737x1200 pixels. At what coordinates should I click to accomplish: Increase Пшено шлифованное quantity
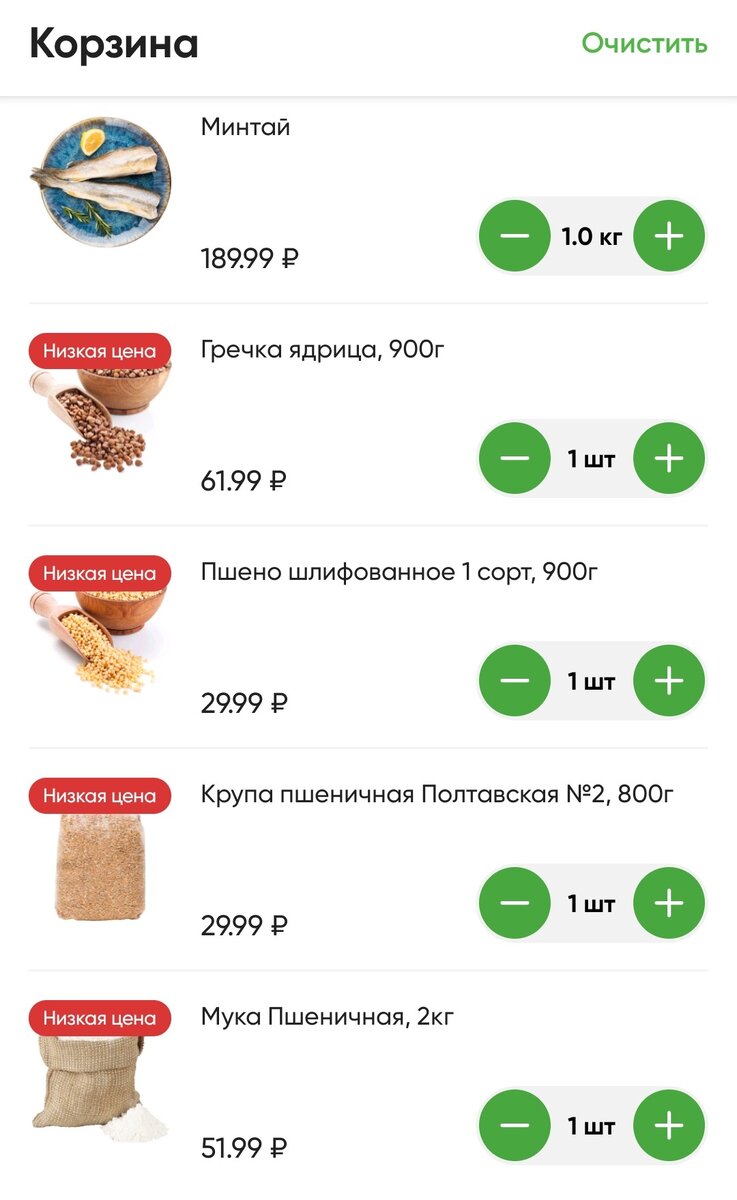pos(669,681)
